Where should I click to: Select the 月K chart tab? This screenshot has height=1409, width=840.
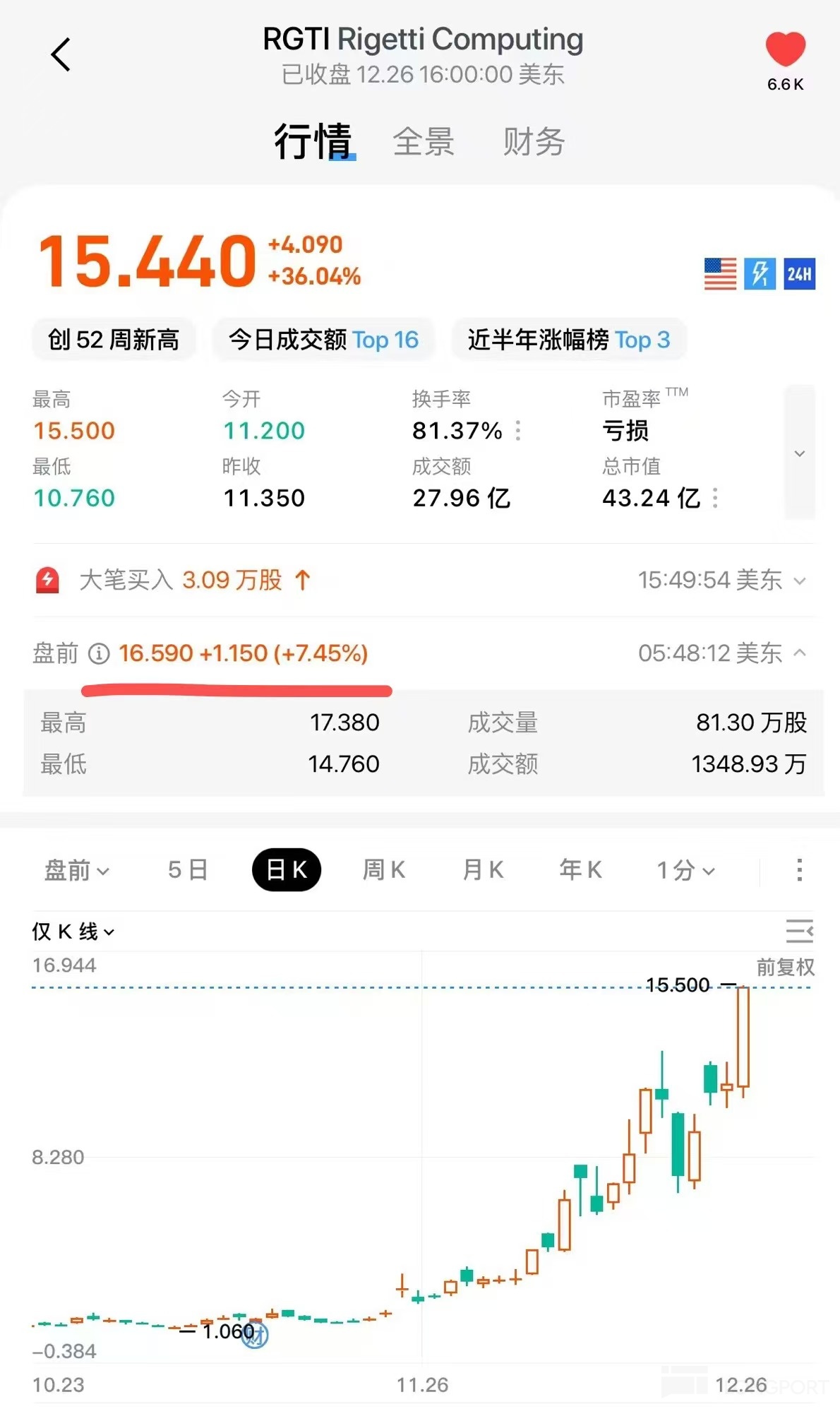(483, 869)
